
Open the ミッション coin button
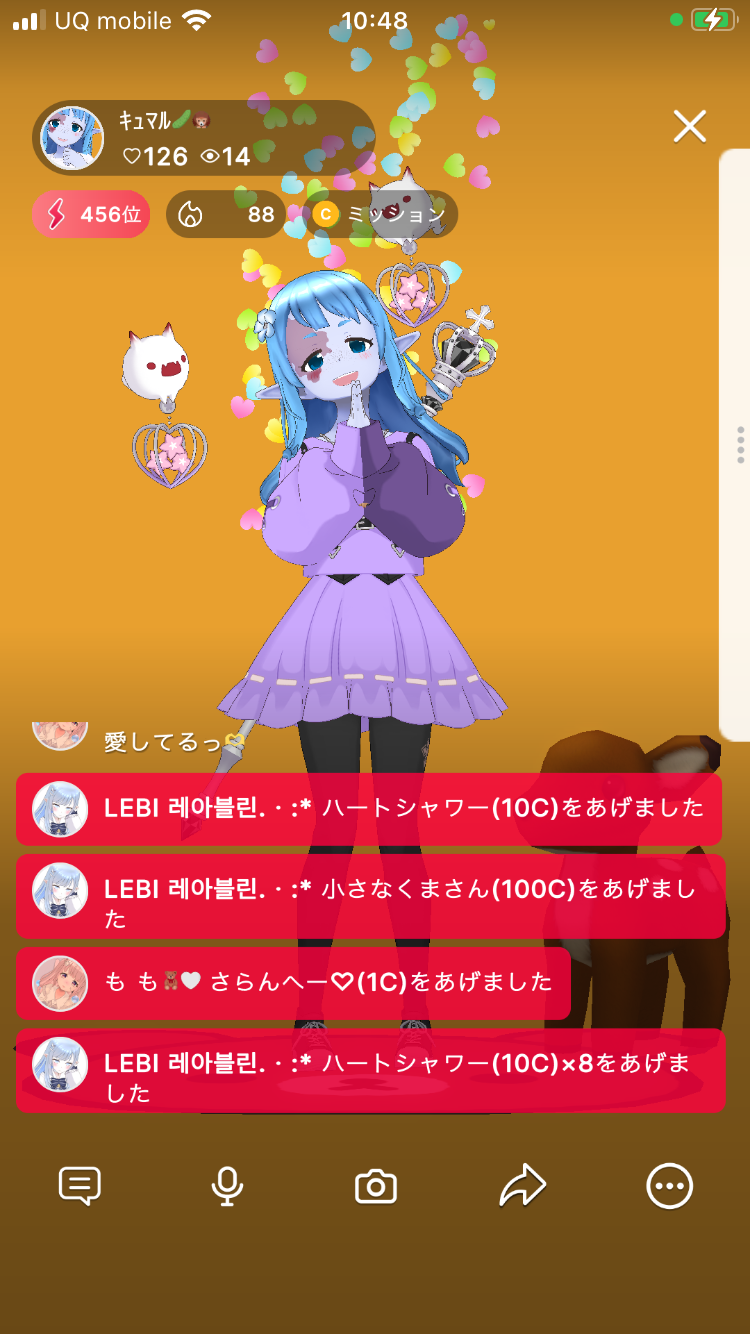coord(380,215)
